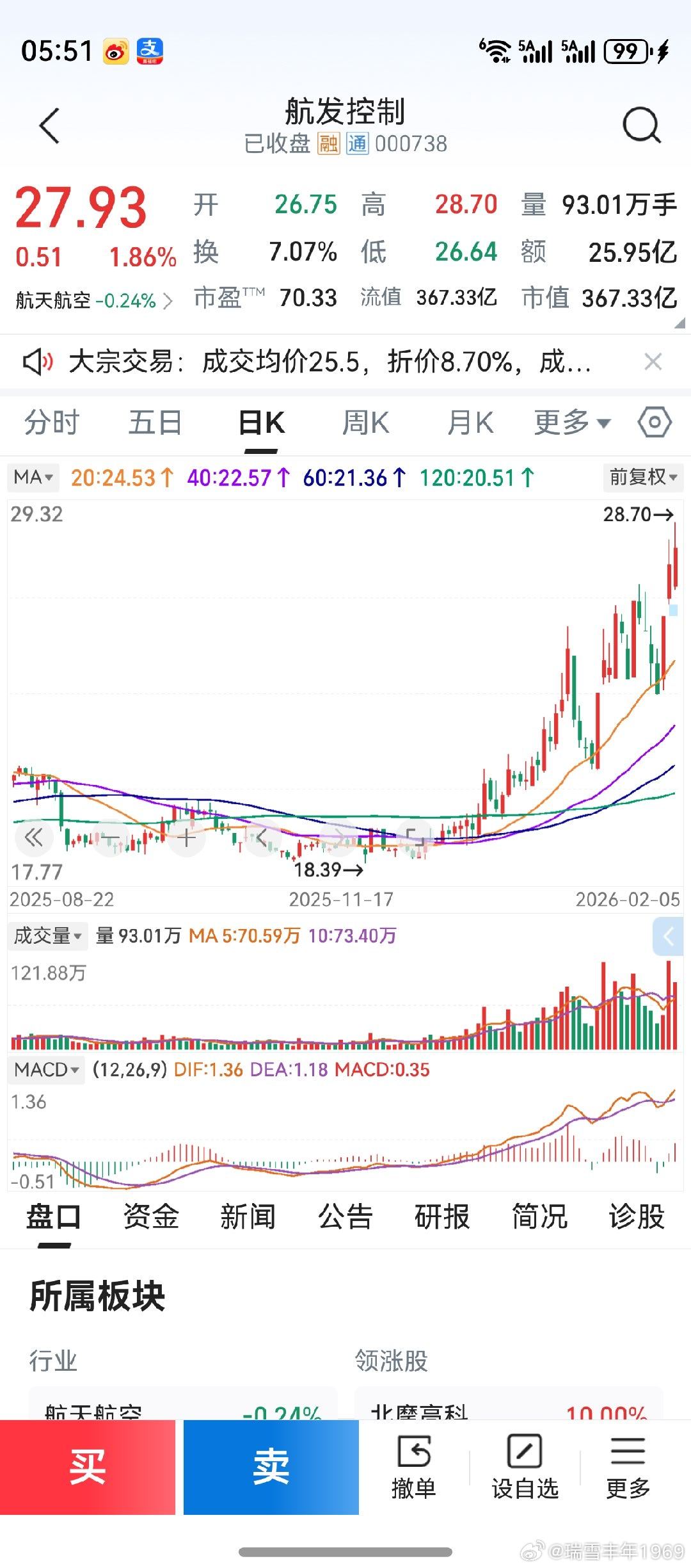Change adjustment mode via 前复权 dropdown

click(642, 478)
